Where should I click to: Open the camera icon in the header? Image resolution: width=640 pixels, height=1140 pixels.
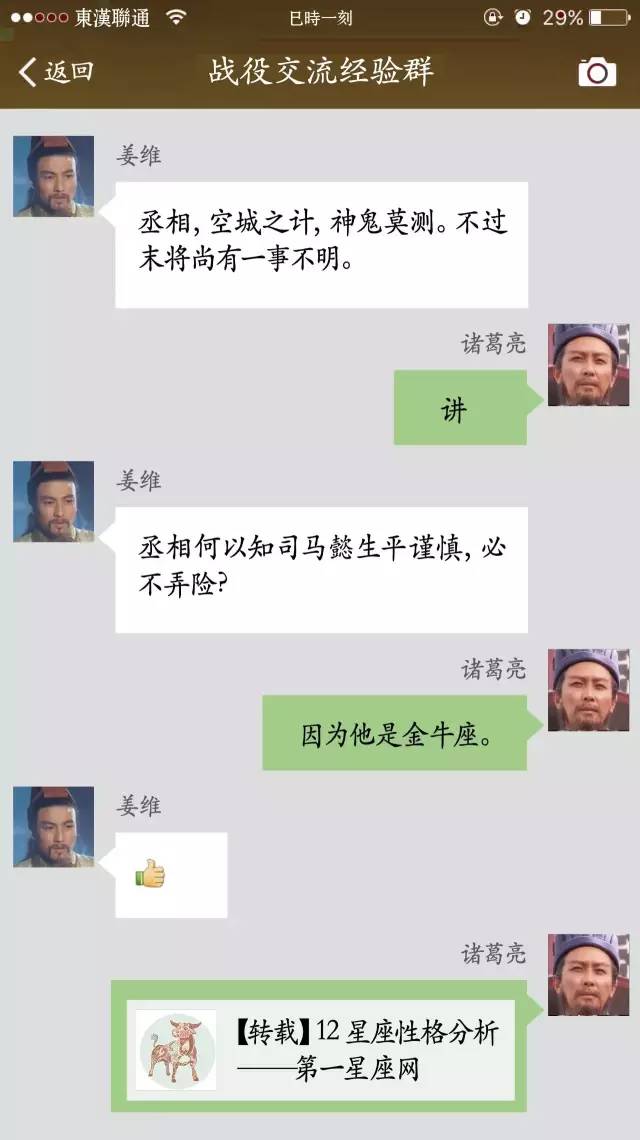(x=597, y=72)
